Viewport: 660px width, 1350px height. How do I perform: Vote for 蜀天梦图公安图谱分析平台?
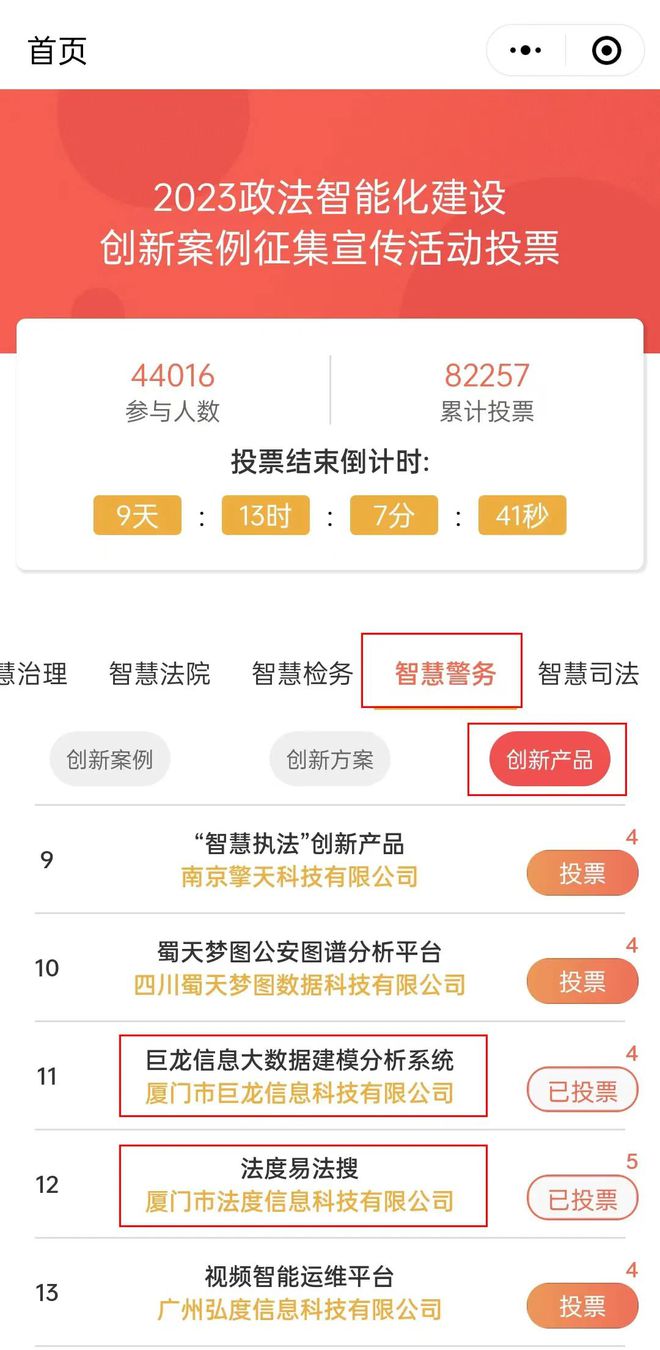pyautogui.click(x=582, y=982)
